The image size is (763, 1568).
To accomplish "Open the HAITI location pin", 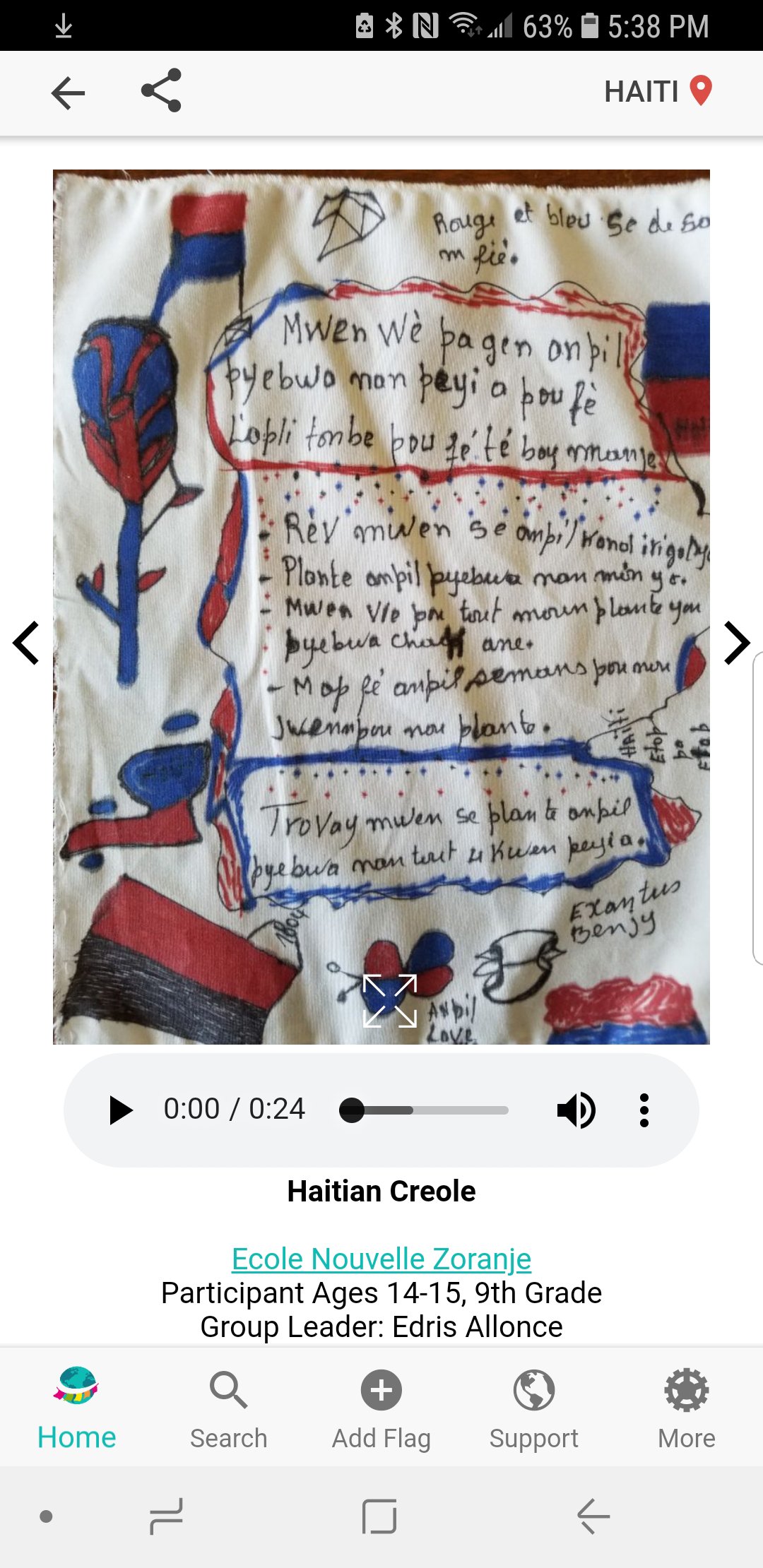I will [x=699, y=90].
